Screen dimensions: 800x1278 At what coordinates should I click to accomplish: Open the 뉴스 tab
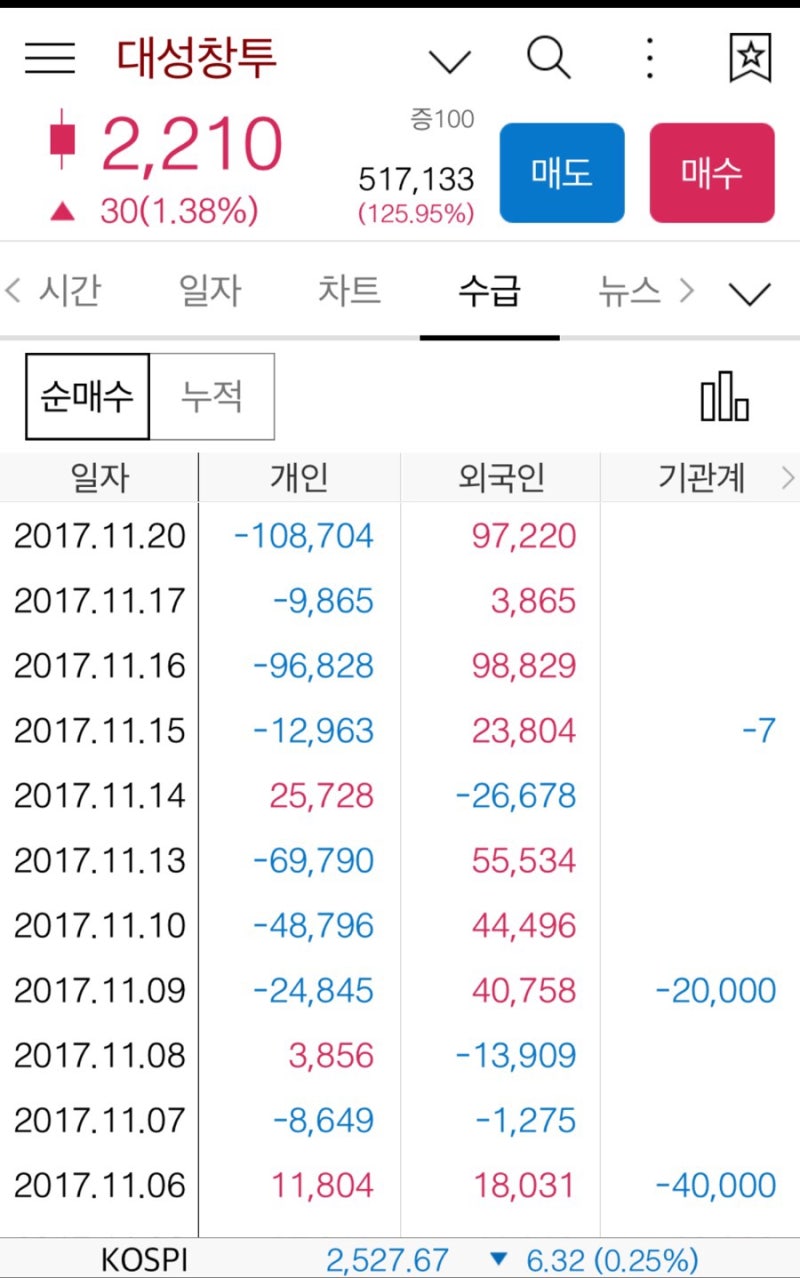coord(630,290)
